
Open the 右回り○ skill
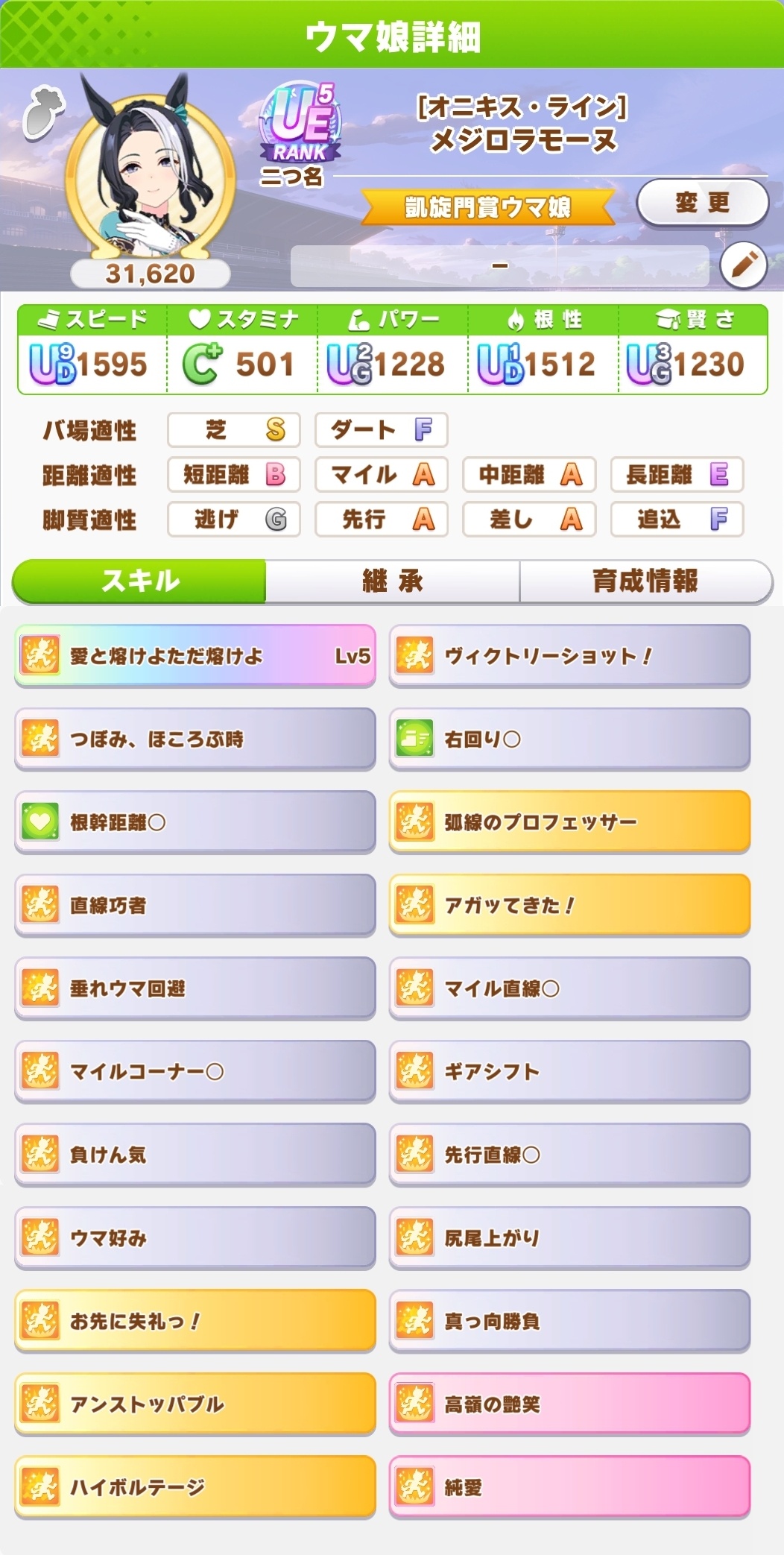point(569,739)
